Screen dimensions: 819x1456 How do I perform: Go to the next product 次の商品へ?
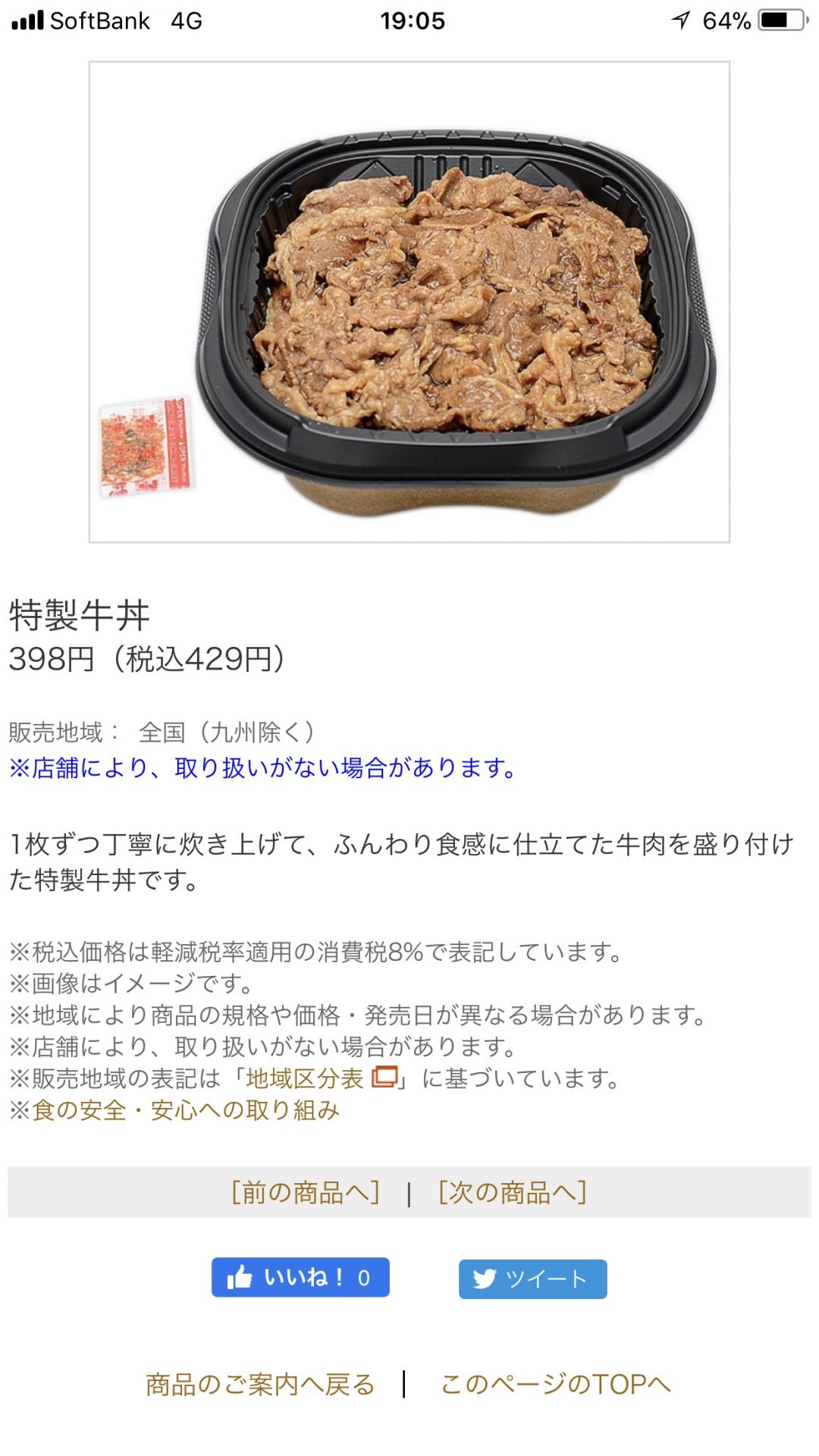pyautogui.click(x=513, y=1192)
